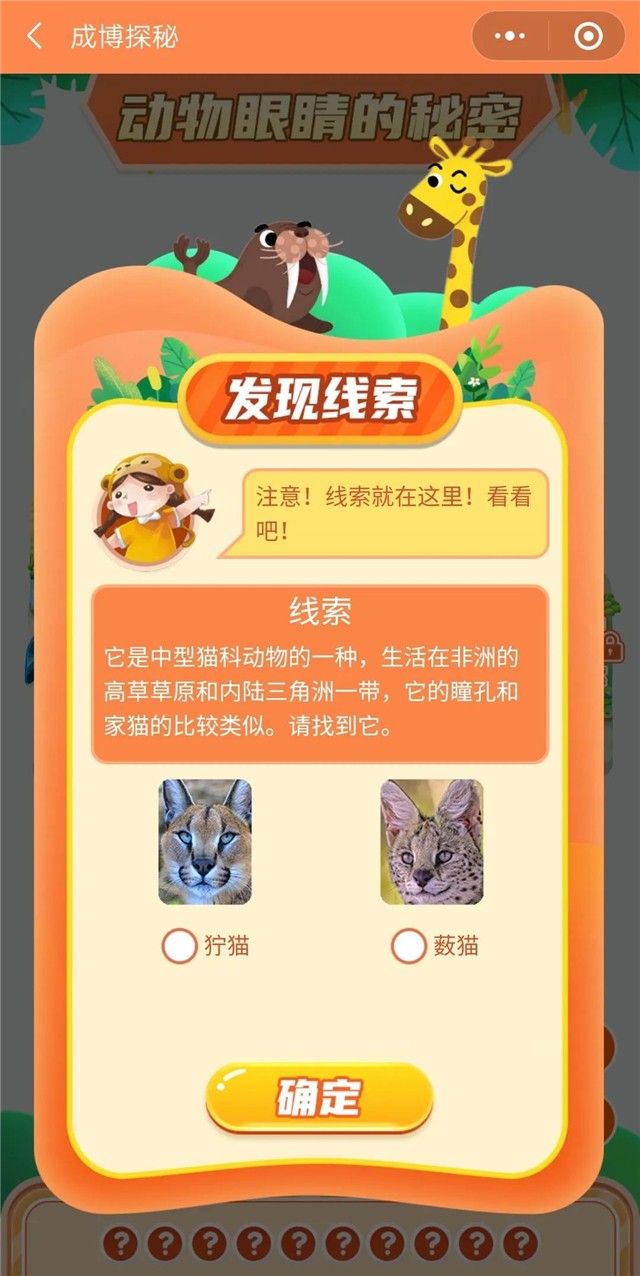Screen dimensions: 640x1276
Task: Select the 薮猫 radio button
Action: tap(408, 946)
